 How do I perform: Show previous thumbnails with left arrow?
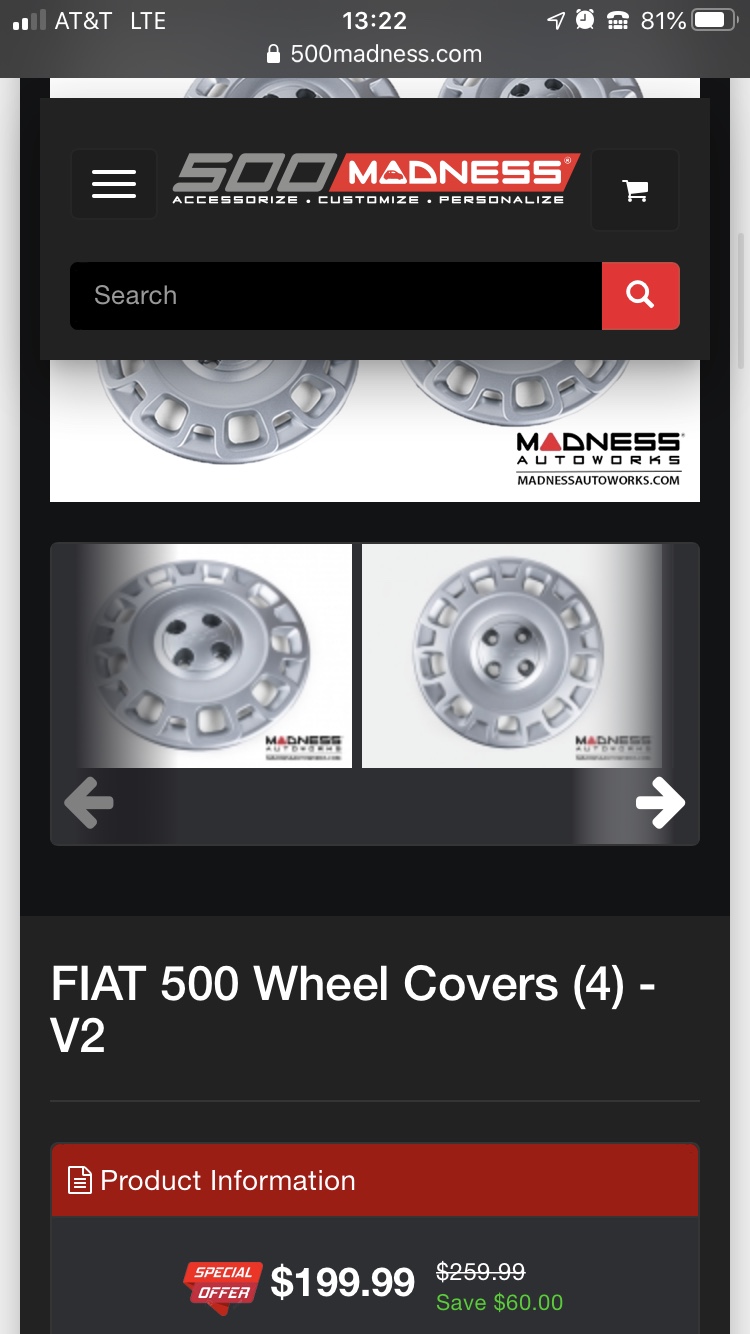(89, 802)
